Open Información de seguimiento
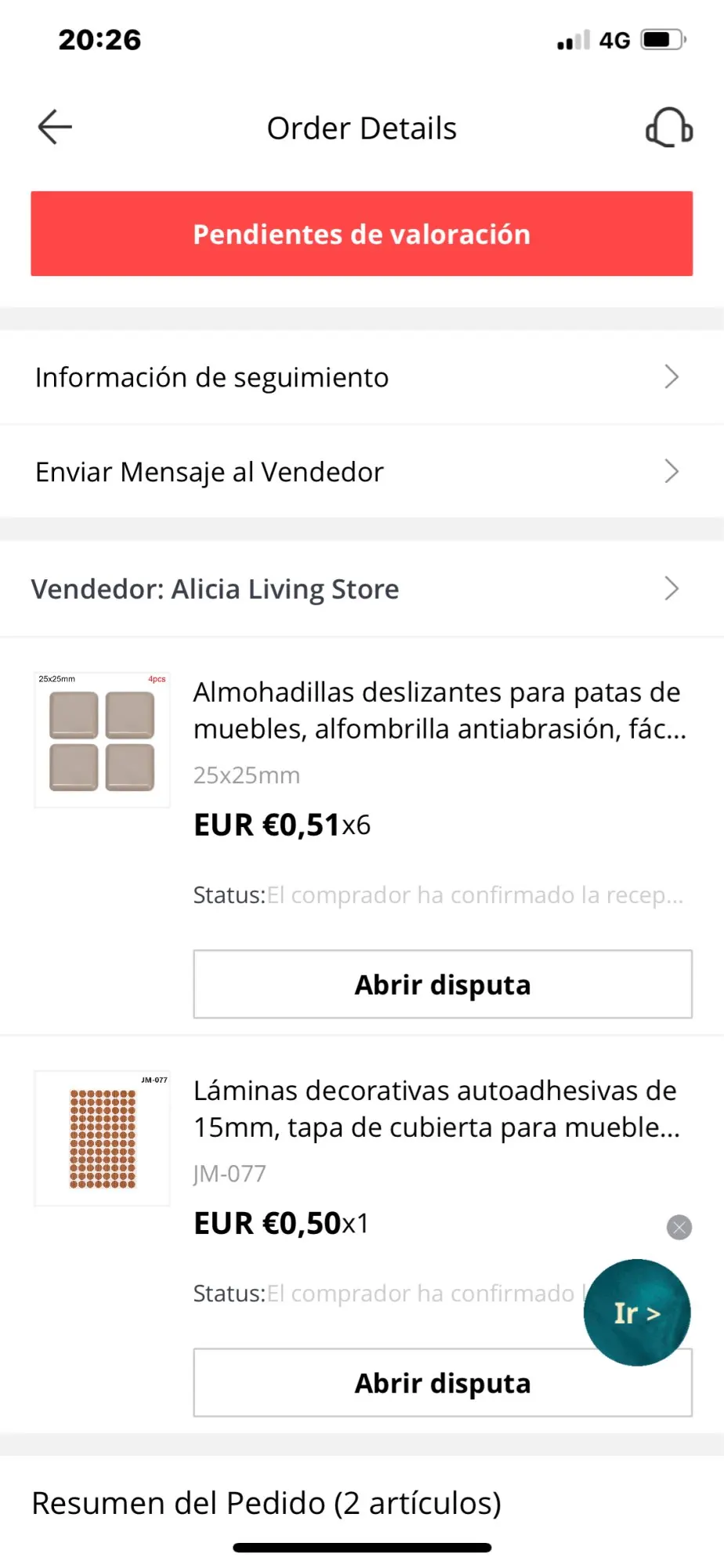Viewport: 724px width, 1568px height. point(362,377)
